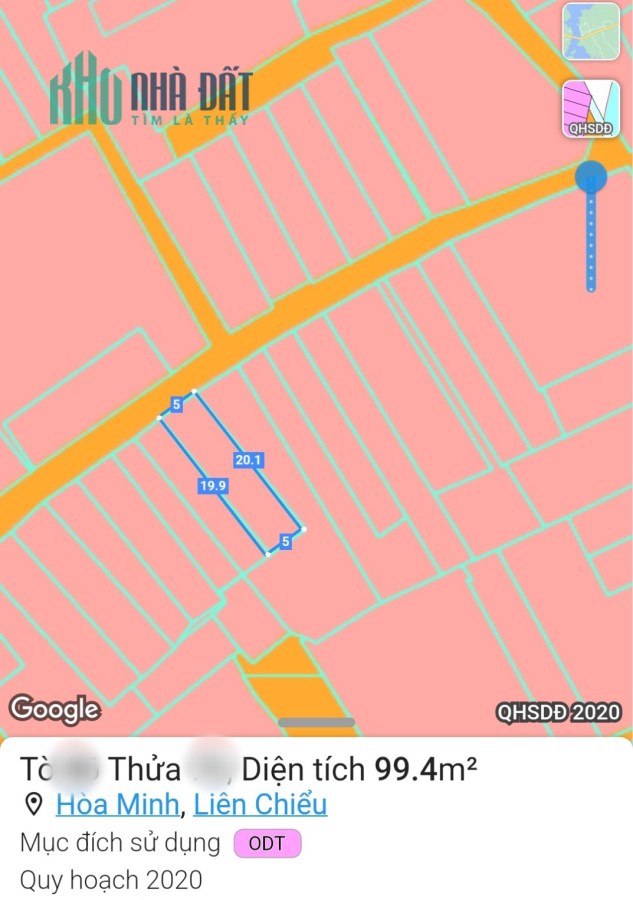Image resolution: width=633 pixels, height=900 pixels.
Task: Open the Hòa Minh ward link
Action: [x=118, y=804]
